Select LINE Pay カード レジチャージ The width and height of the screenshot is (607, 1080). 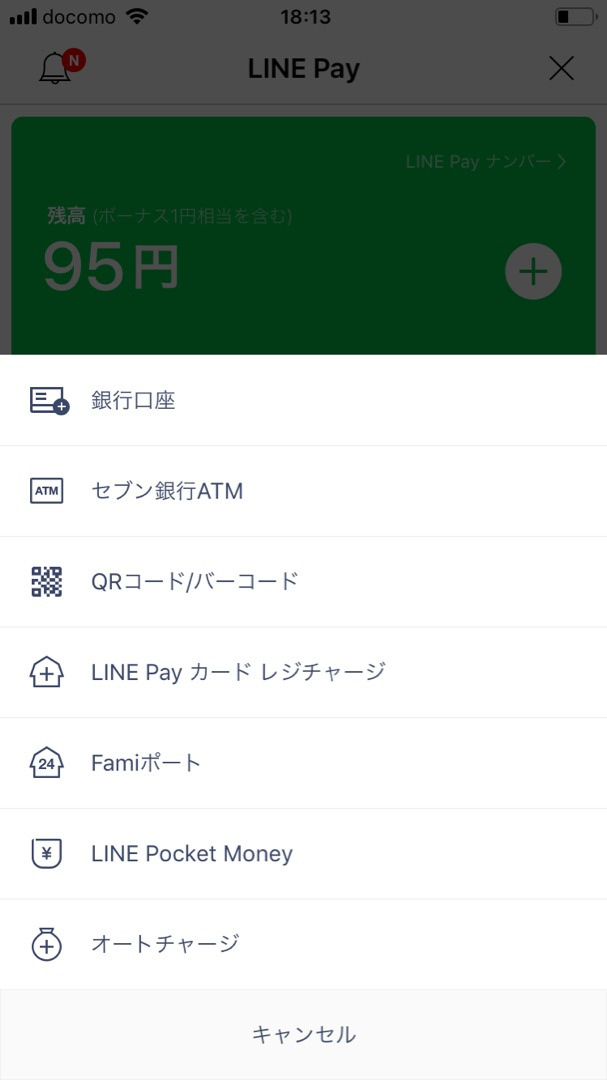303,672
